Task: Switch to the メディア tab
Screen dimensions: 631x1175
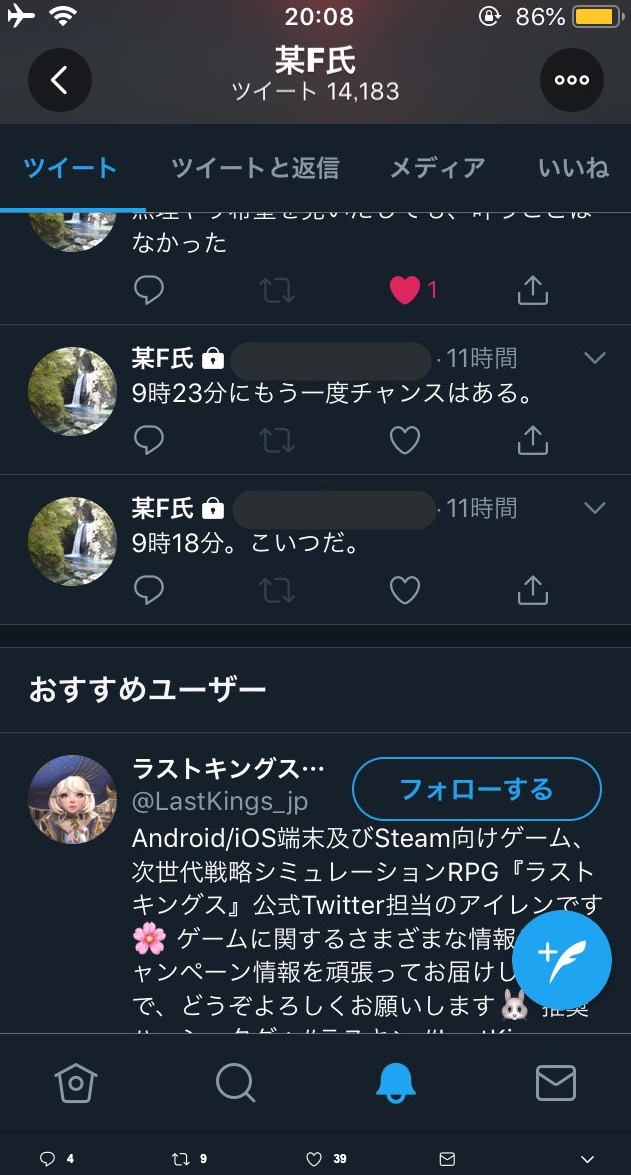Action: (x=437, y=168)
